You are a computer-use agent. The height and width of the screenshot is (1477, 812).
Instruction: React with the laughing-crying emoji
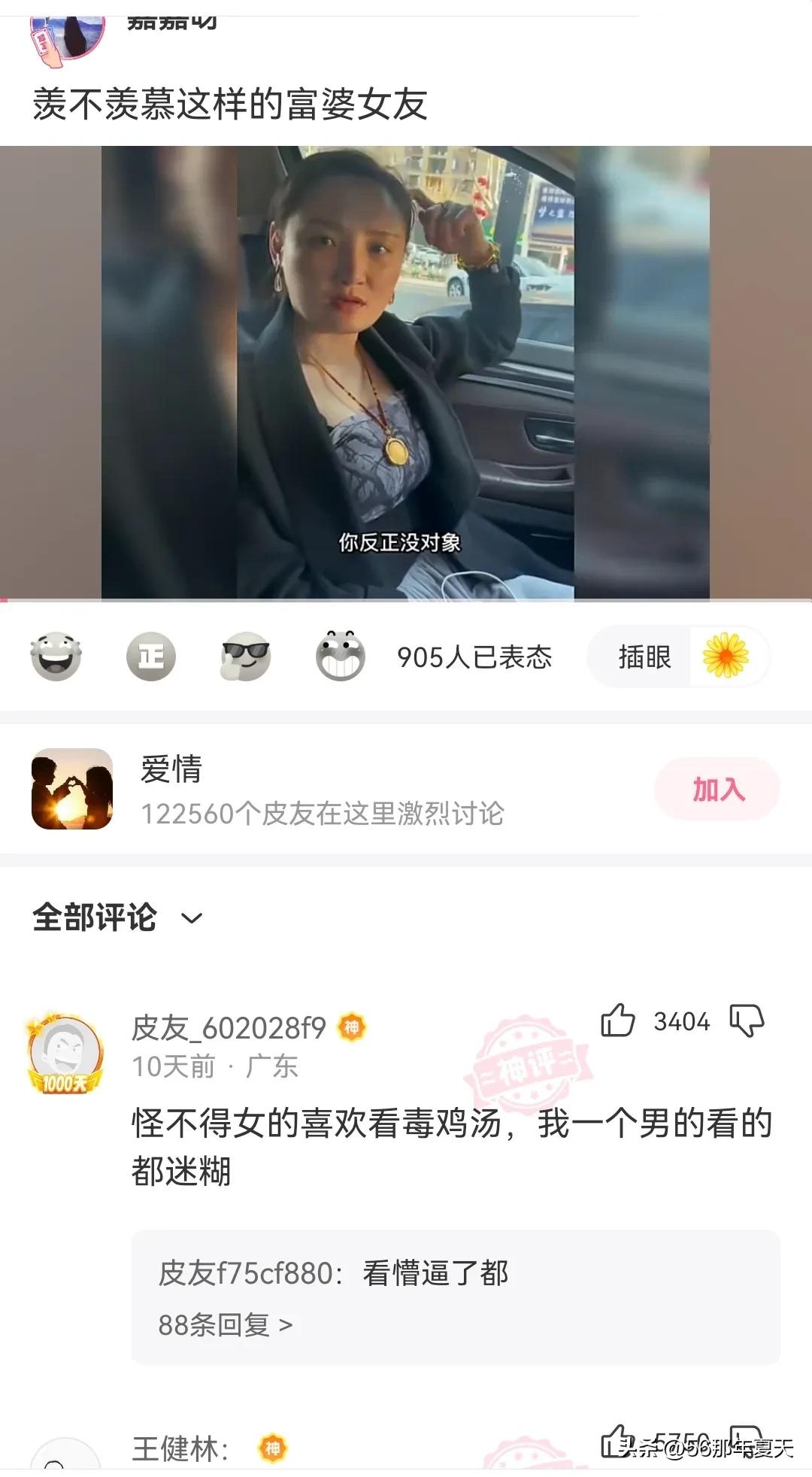pos(56,657)
